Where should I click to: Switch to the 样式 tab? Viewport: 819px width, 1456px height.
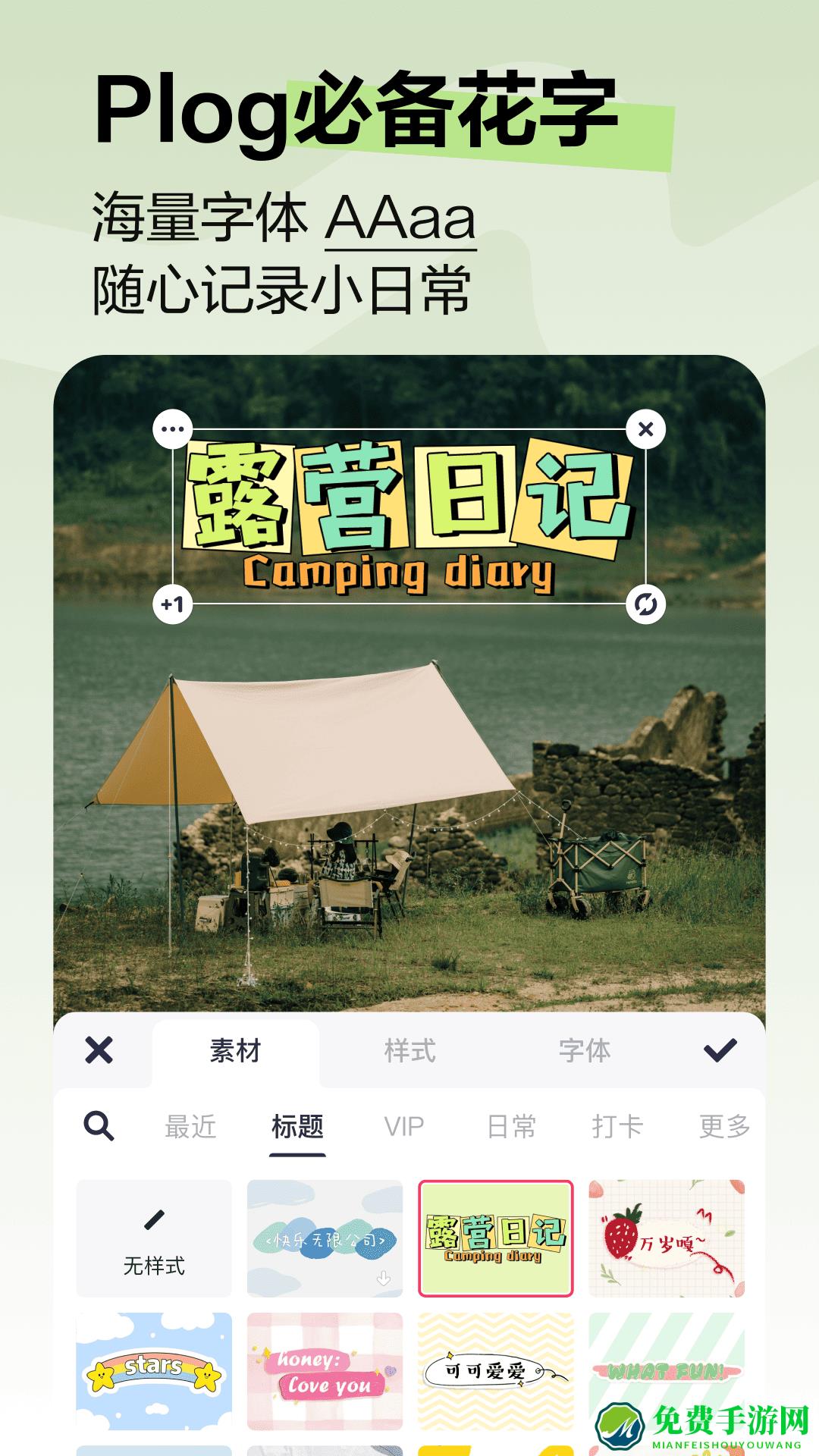[x=409, y=1051]
